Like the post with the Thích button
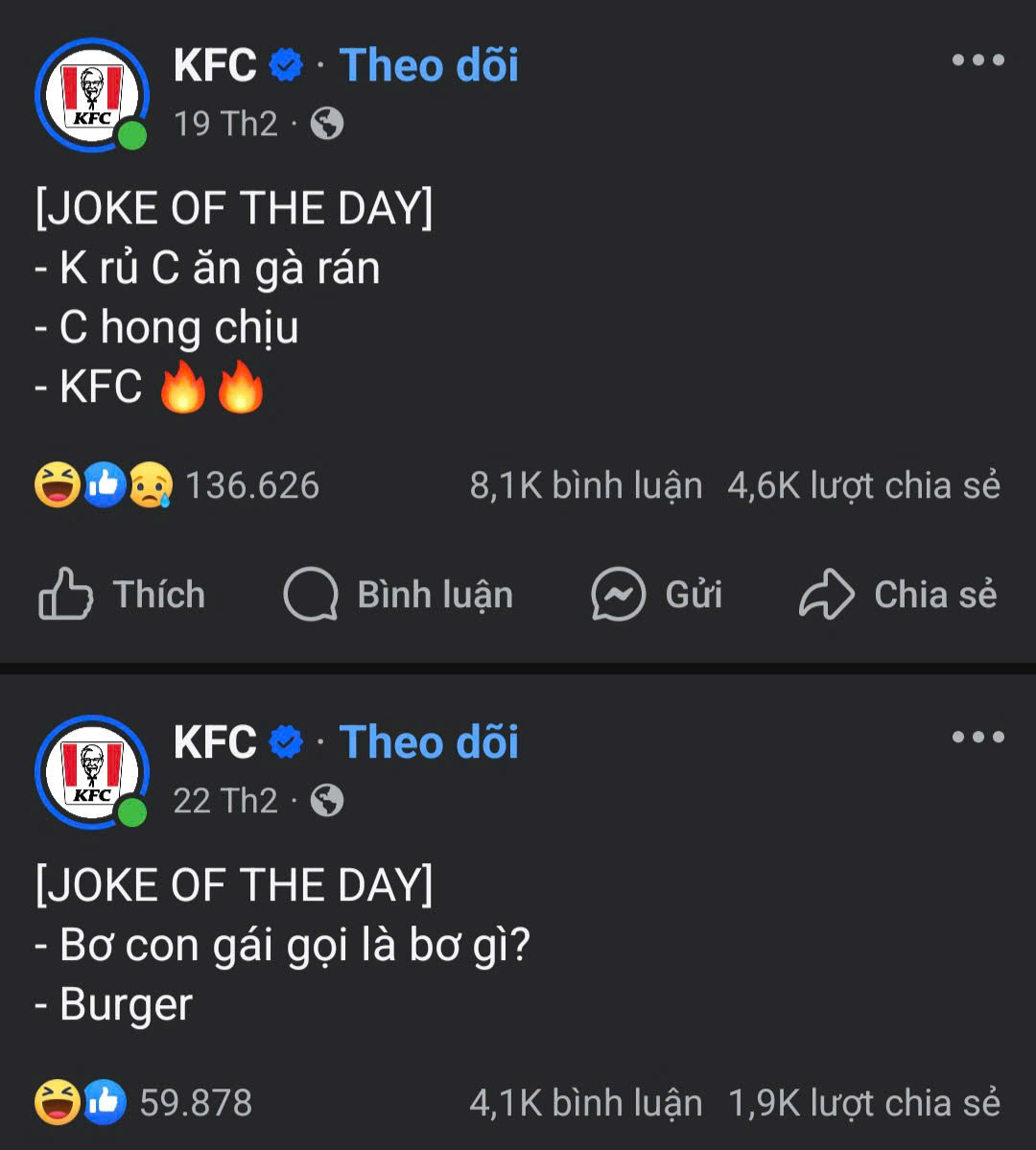 [x=122, y=595]
